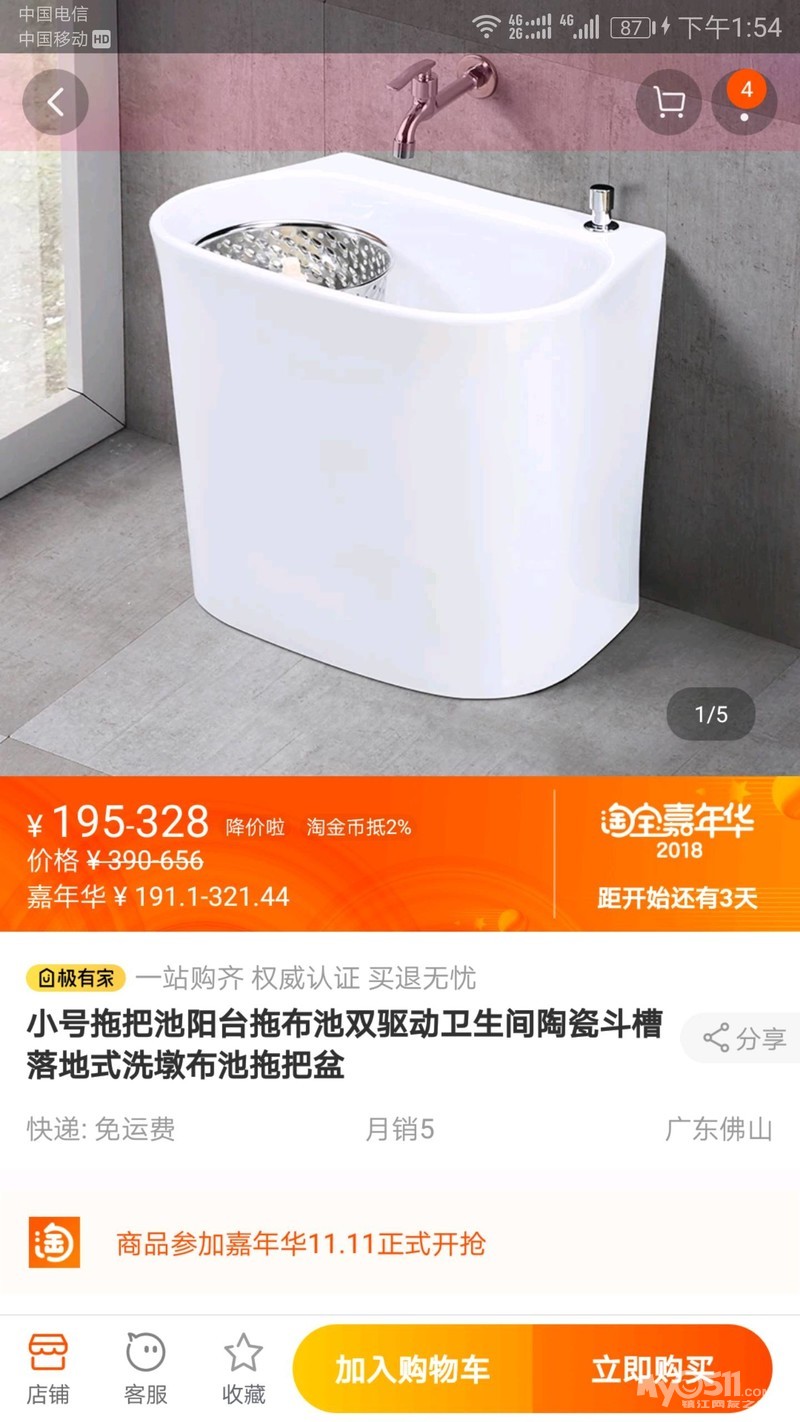Go back with the top-left arrow
The image size is (800, 1422).
pos(56,102)
